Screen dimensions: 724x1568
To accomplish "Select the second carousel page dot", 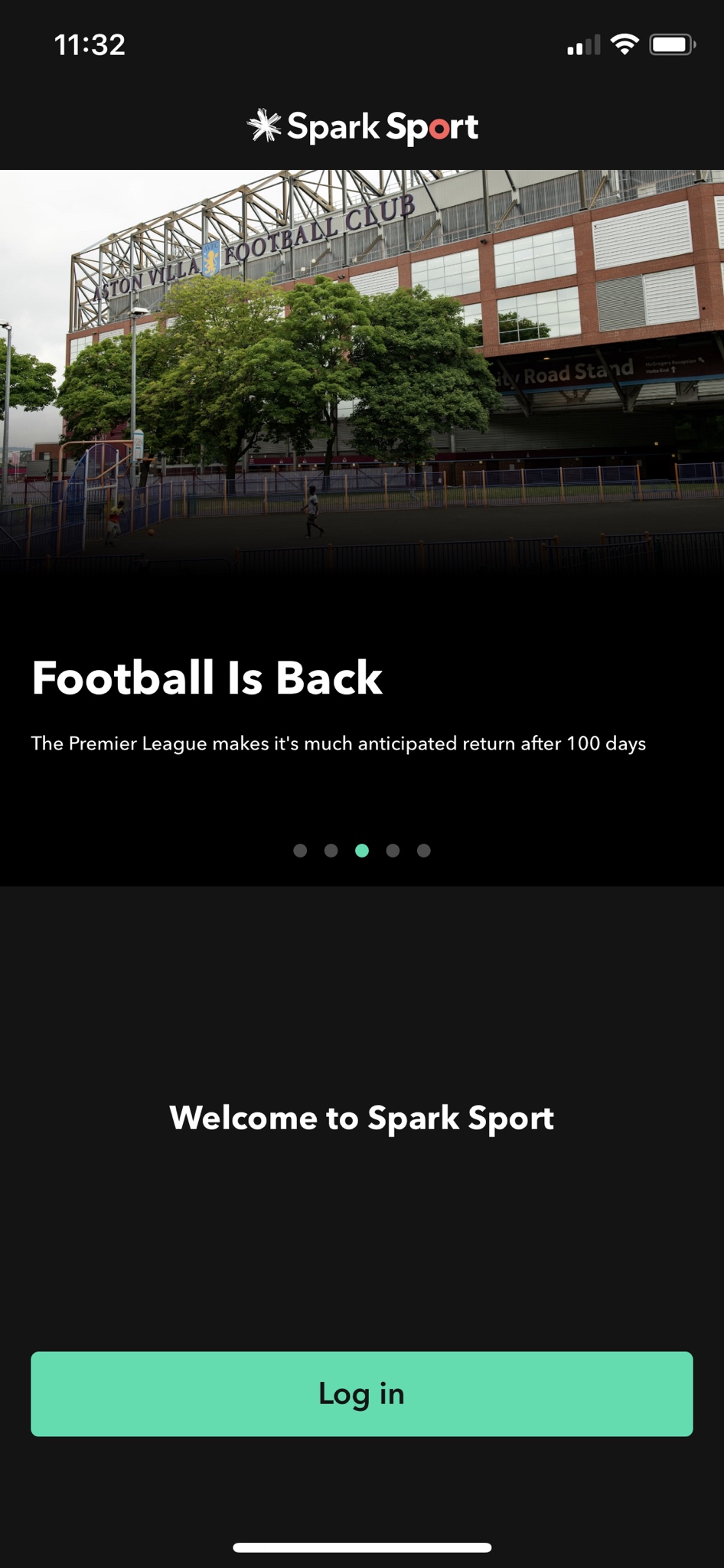I will [x=331, y=851].
